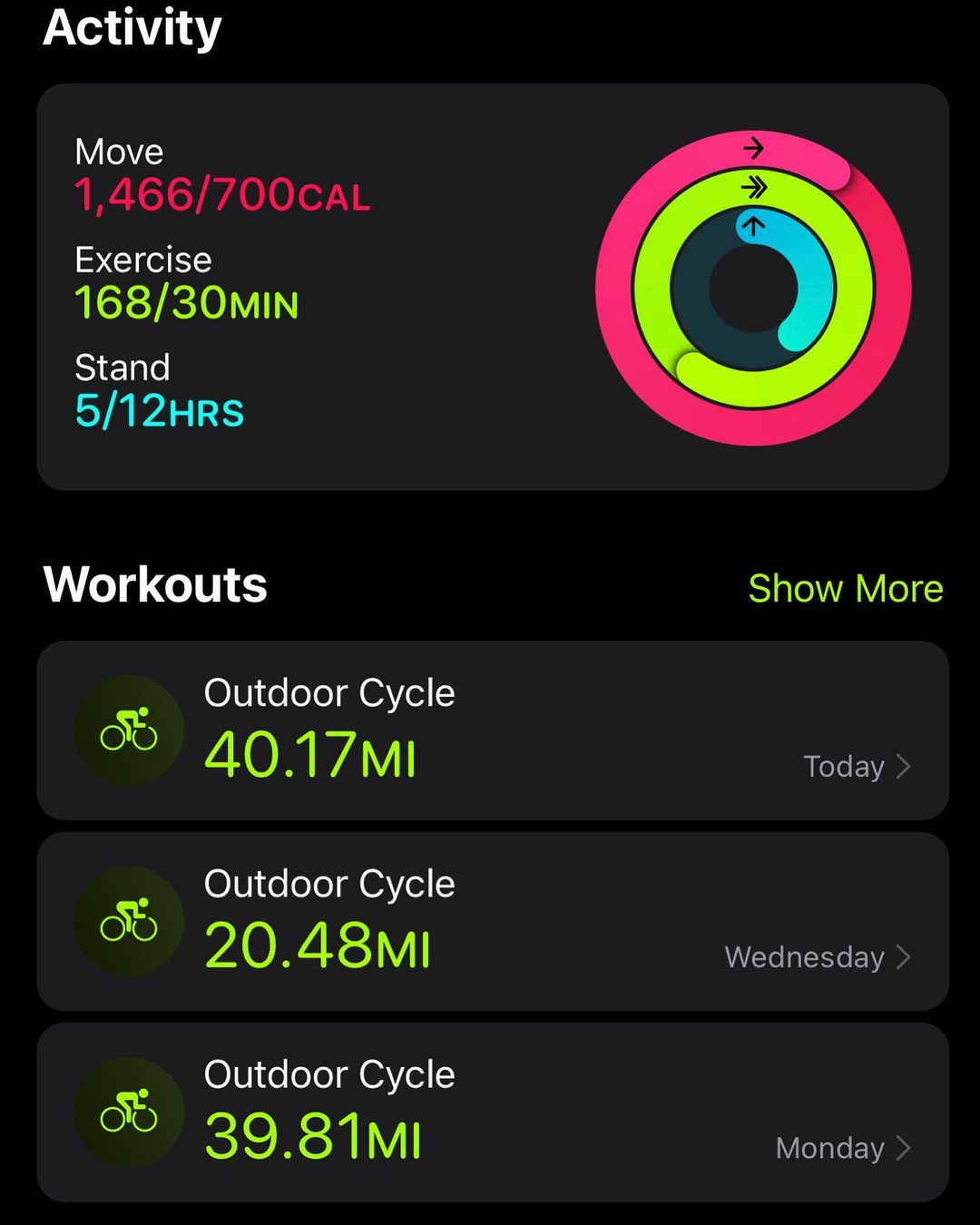Viewport: 980px width, 1225px height.
Task: Tap Show More next to Workouts
Action: 845,589
